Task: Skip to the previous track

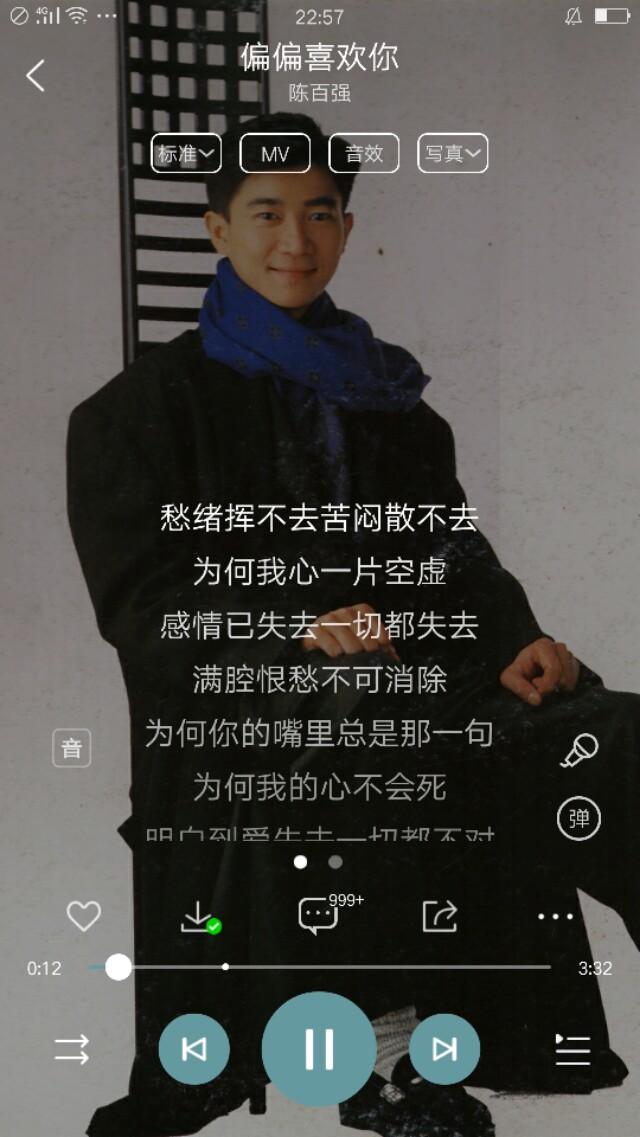Action: [194, 1049]
